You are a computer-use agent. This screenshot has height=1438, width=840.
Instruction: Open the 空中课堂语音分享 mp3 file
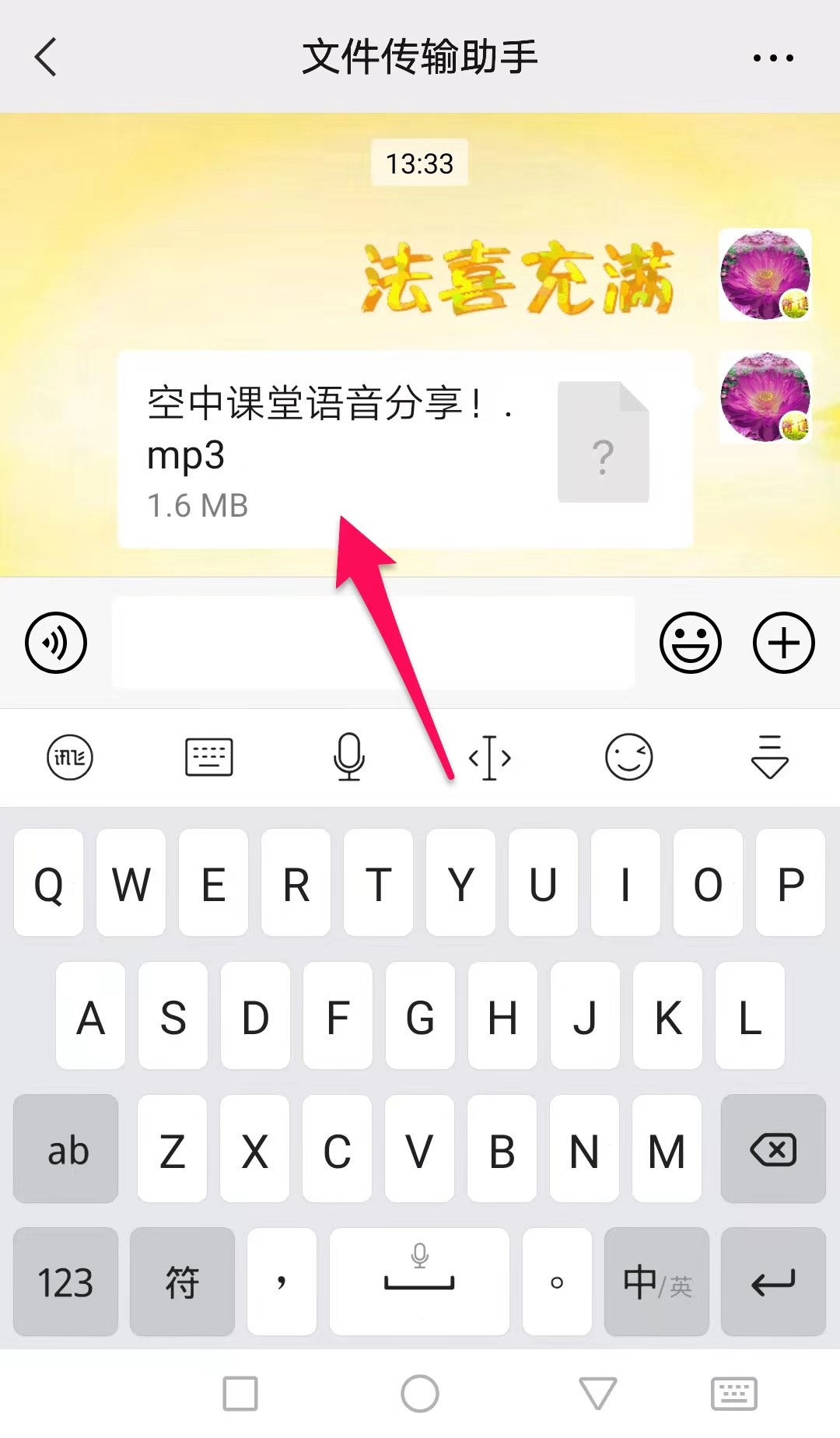pos(404,449)
